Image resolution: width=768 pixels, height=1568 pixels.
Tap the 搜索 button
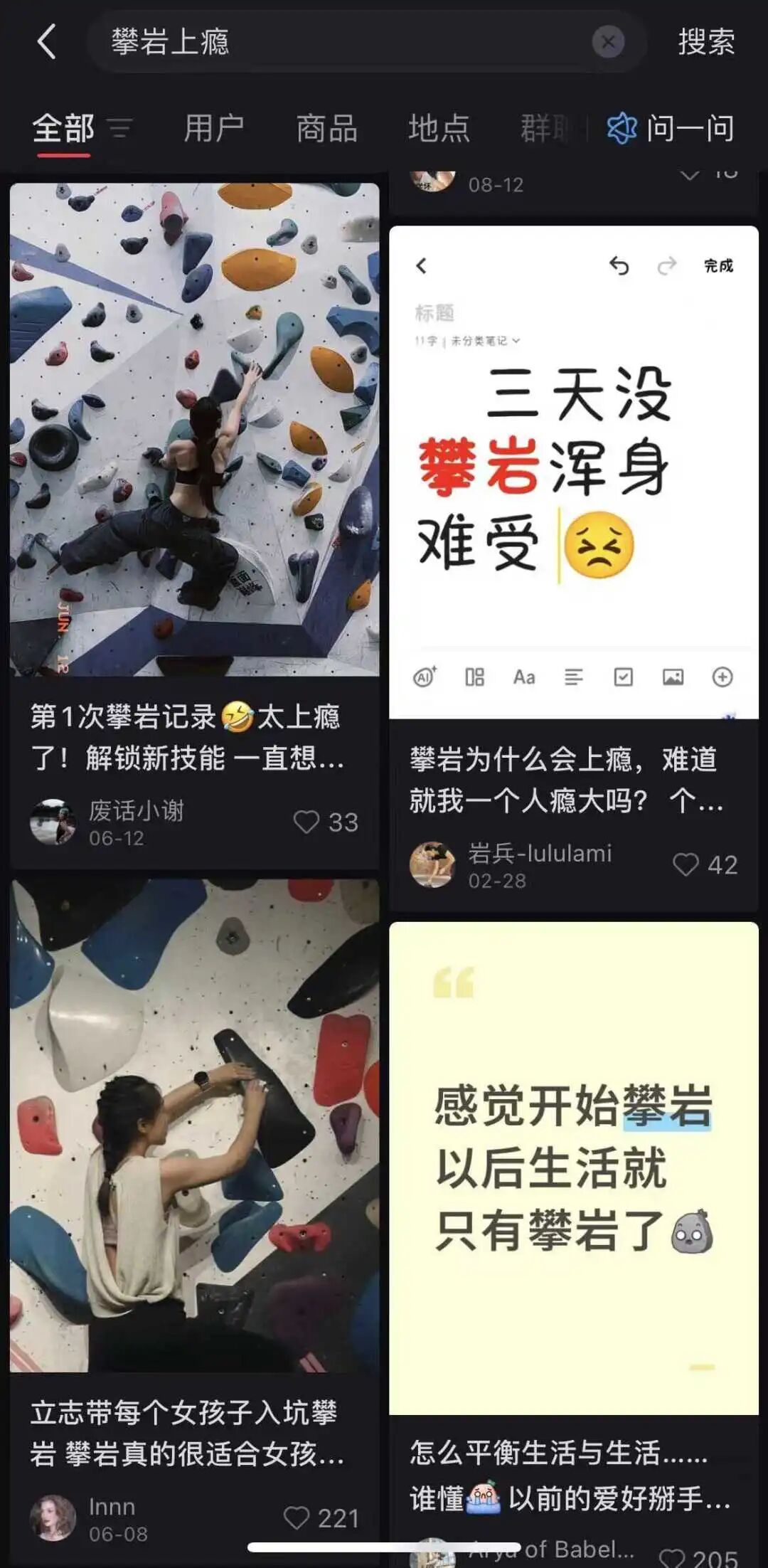[705, 42]
